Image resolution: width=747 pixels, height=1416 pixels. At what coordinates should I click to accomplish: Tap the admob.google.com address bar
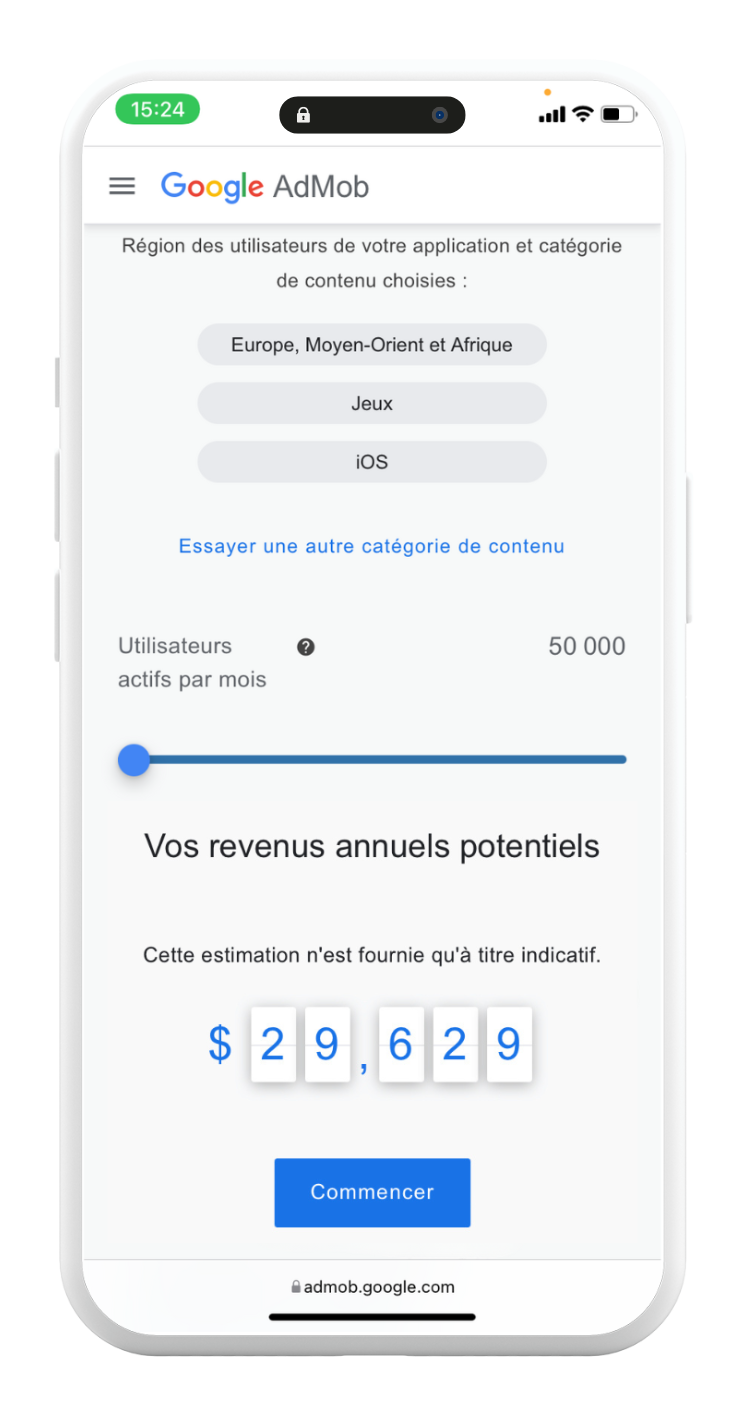[372, 1287]
